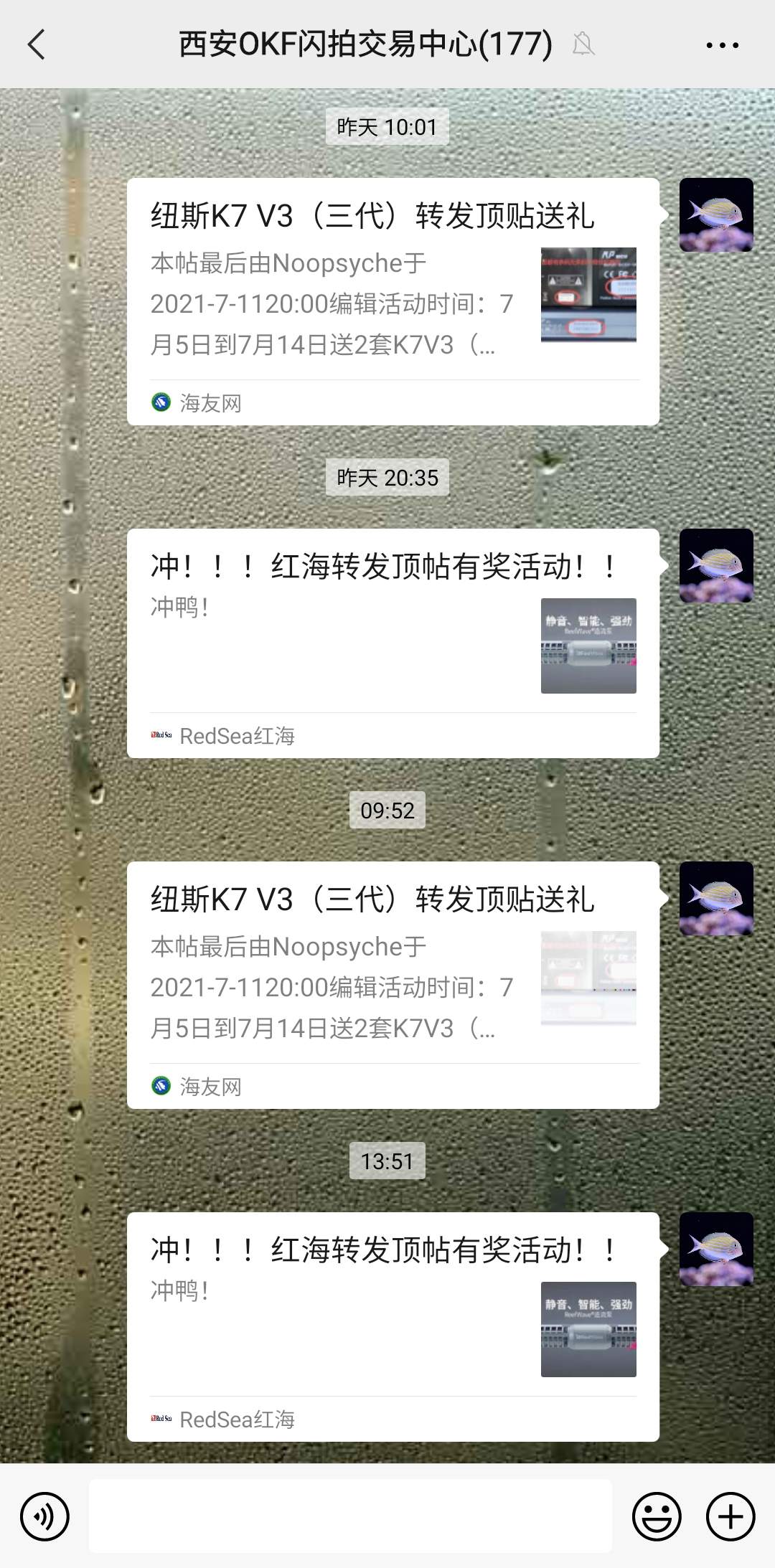This screenshot has height=1568, width=775.
Task: Open the 09:52 纽斯K7 V3 shared link
Action: pyautogui.click(x=393, y=985)
